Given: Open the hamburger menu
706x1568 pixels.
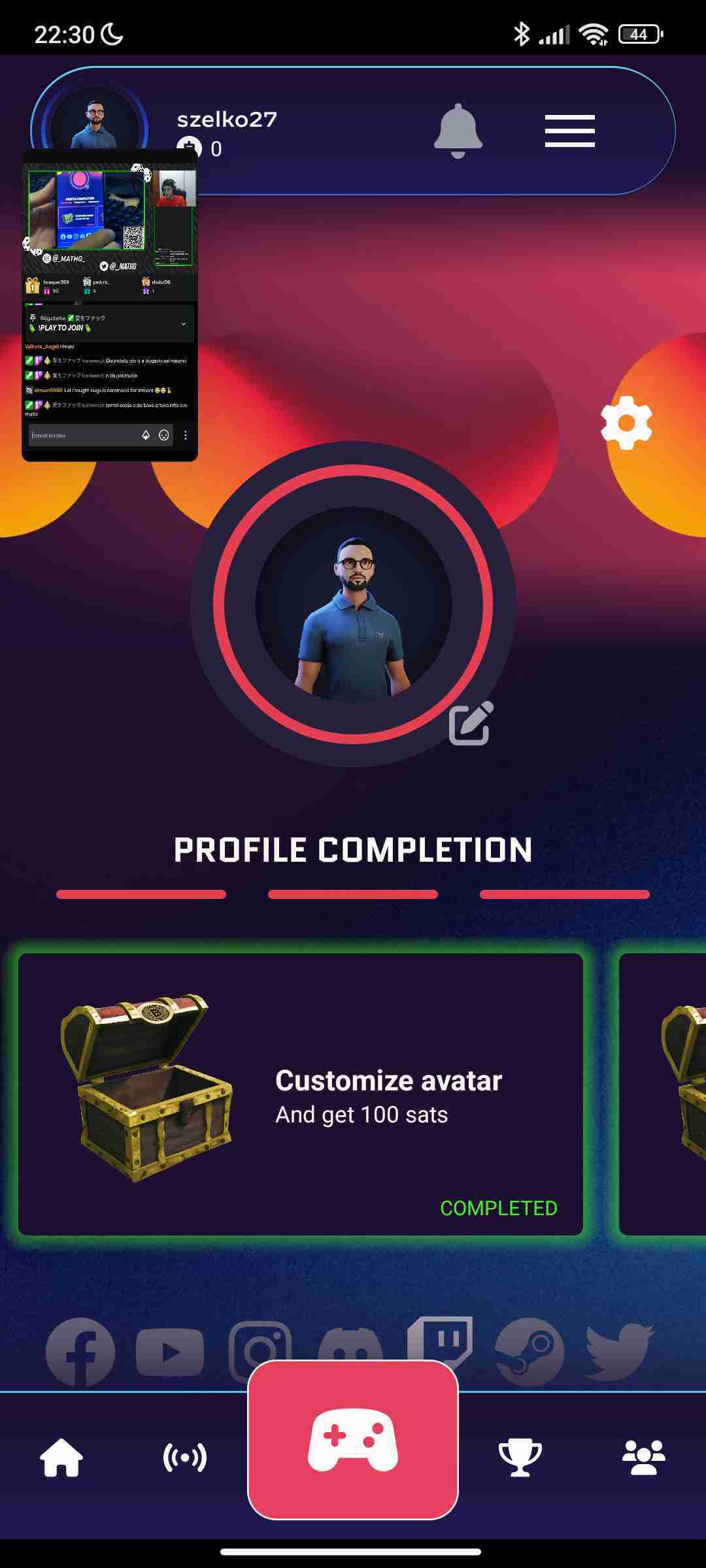Looking at the screenshot, I should click(569, 131).
